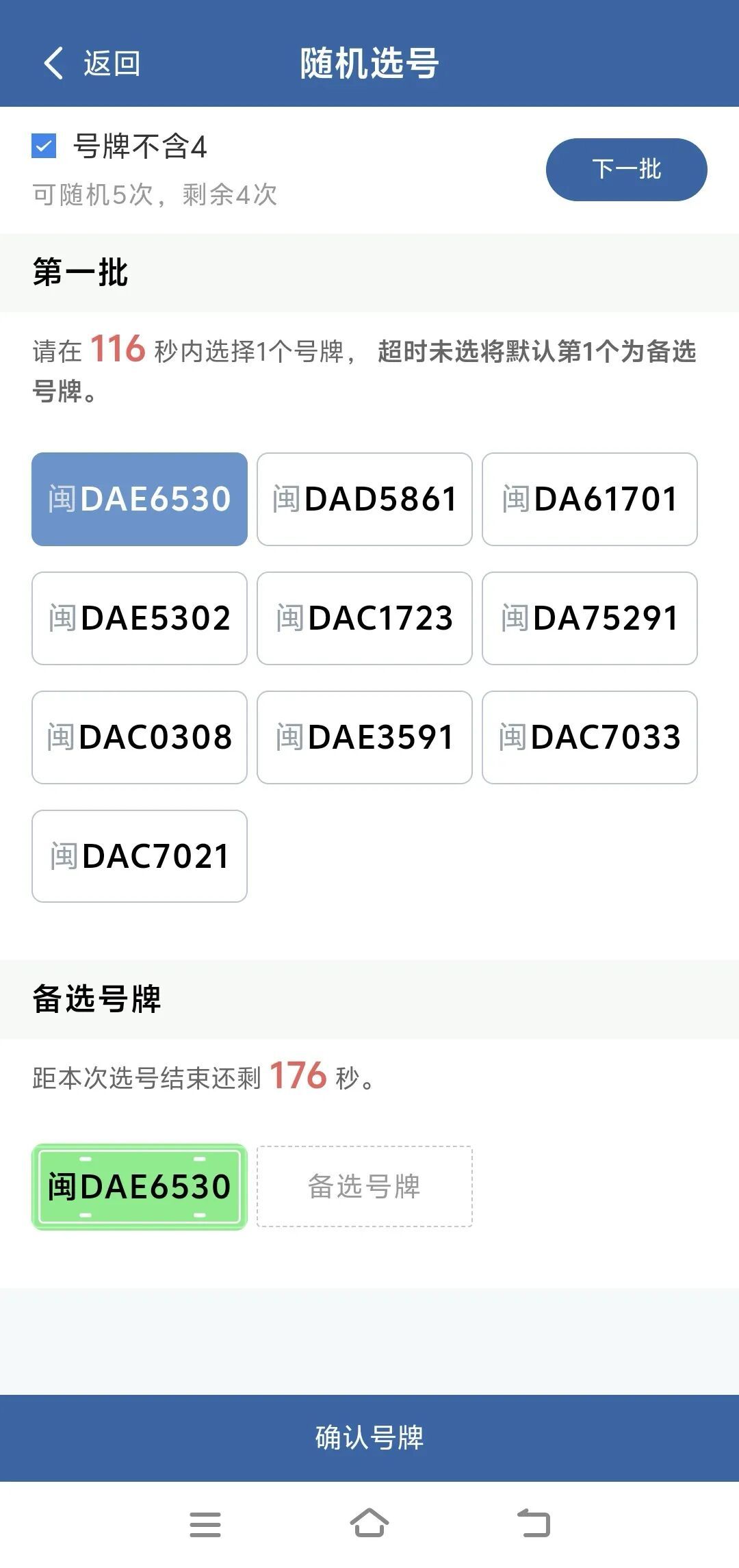Confirm the plate with 确认号牌

[x=369, y=1438]
